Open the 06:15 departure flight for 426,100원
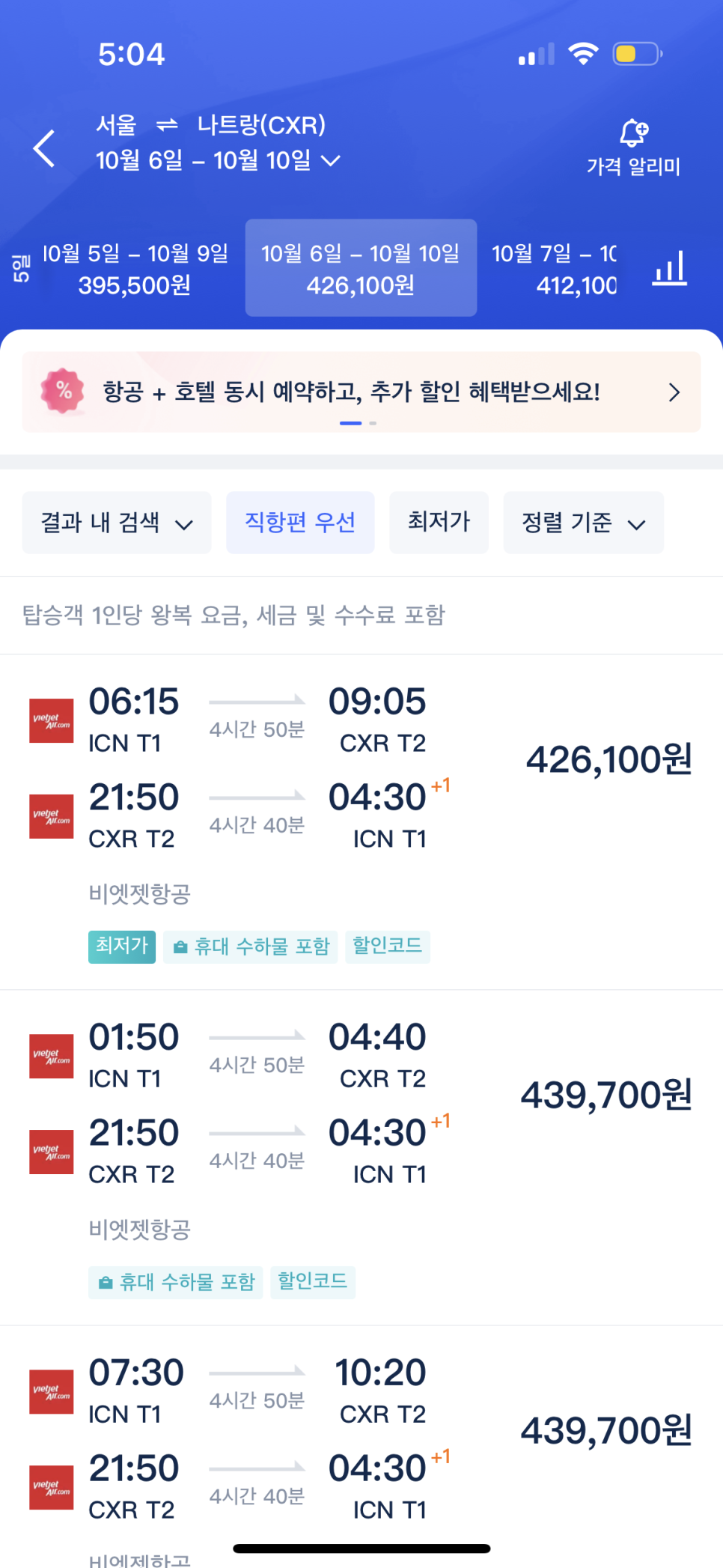The image size is (723, 1568). 361,822
